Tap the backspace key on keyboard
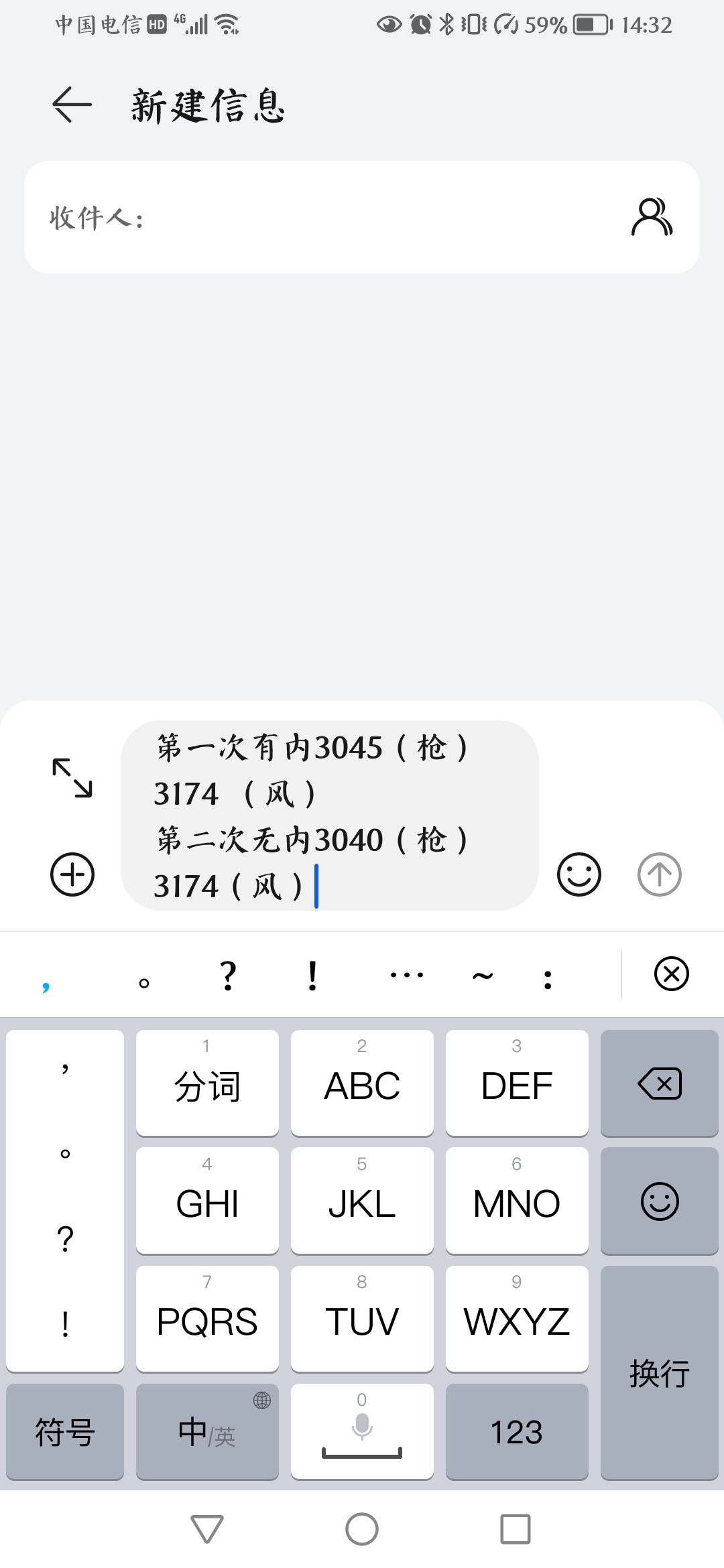724x1568 pixels. tap(660, 1083)
